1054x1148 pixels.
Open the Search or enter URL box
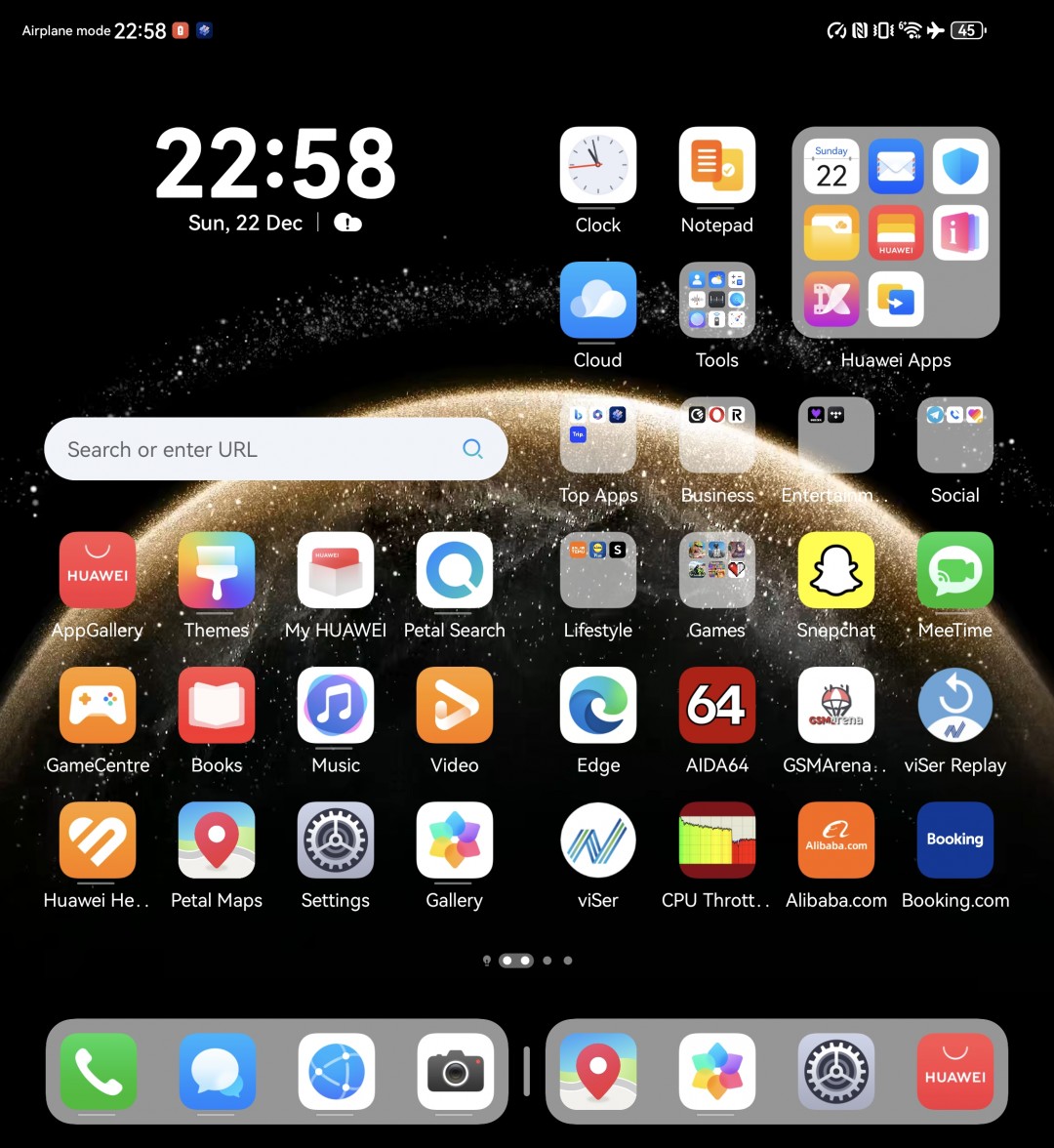pos(254,449)
